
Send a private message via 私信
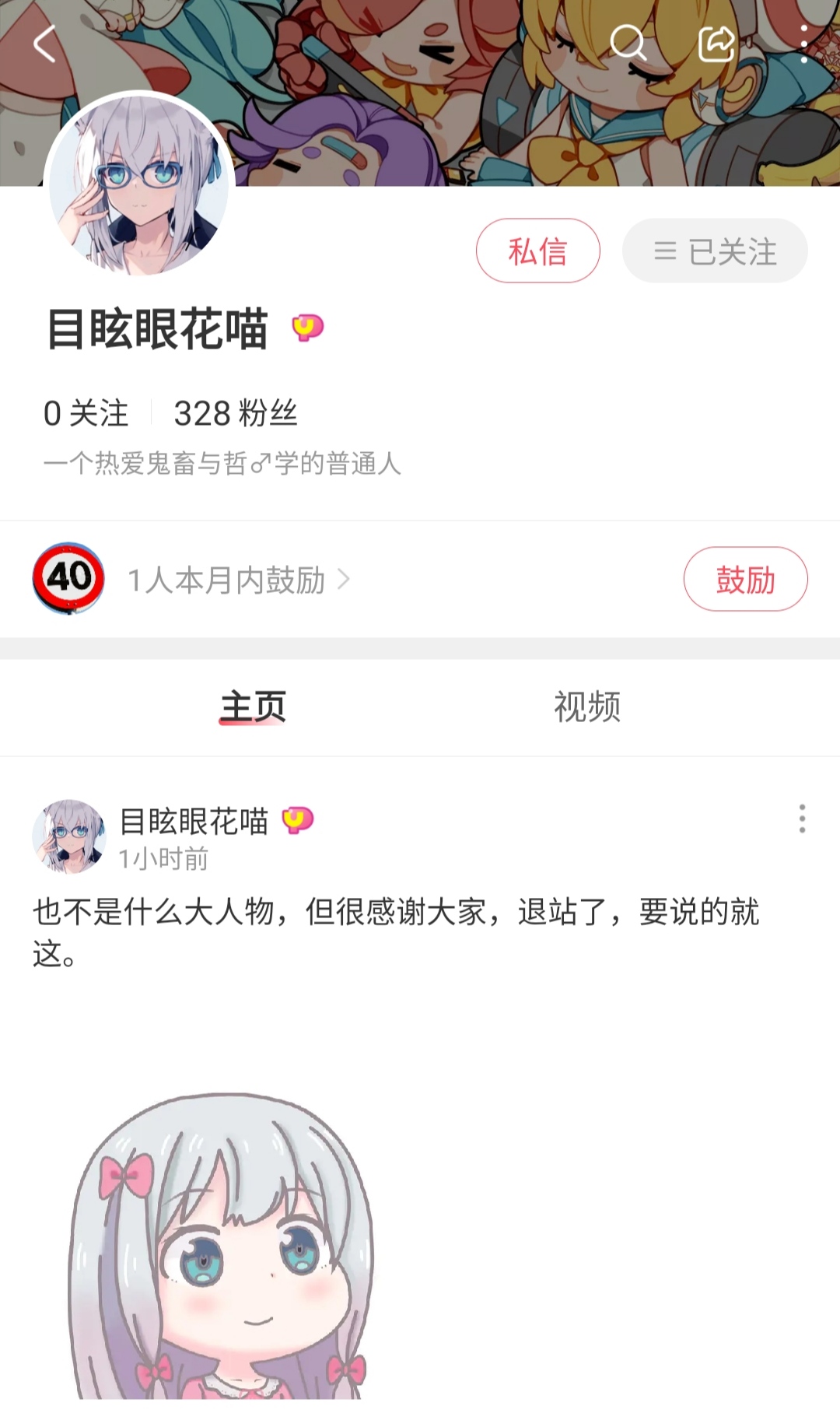537,251
